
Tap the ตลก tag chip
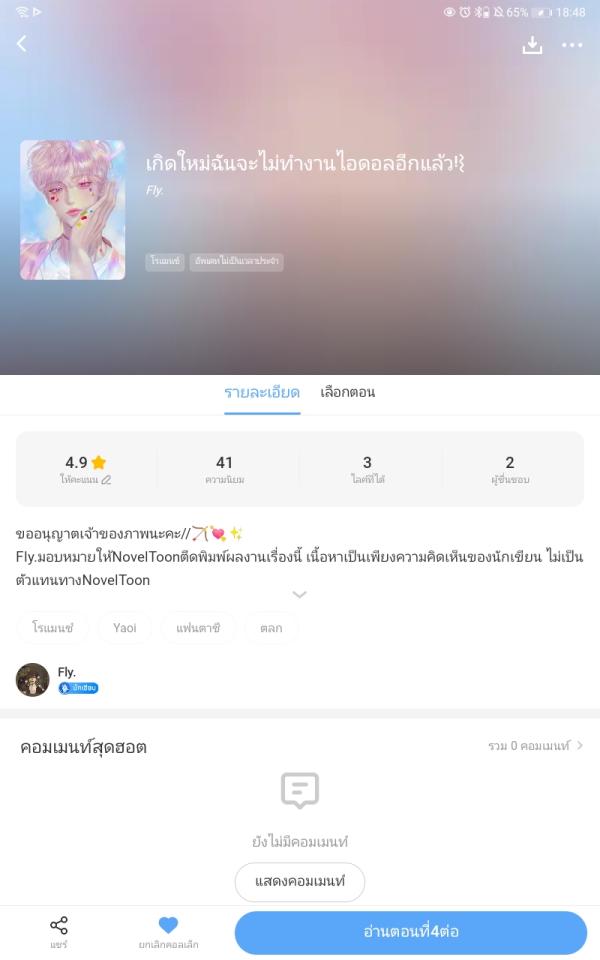[271, 628]
